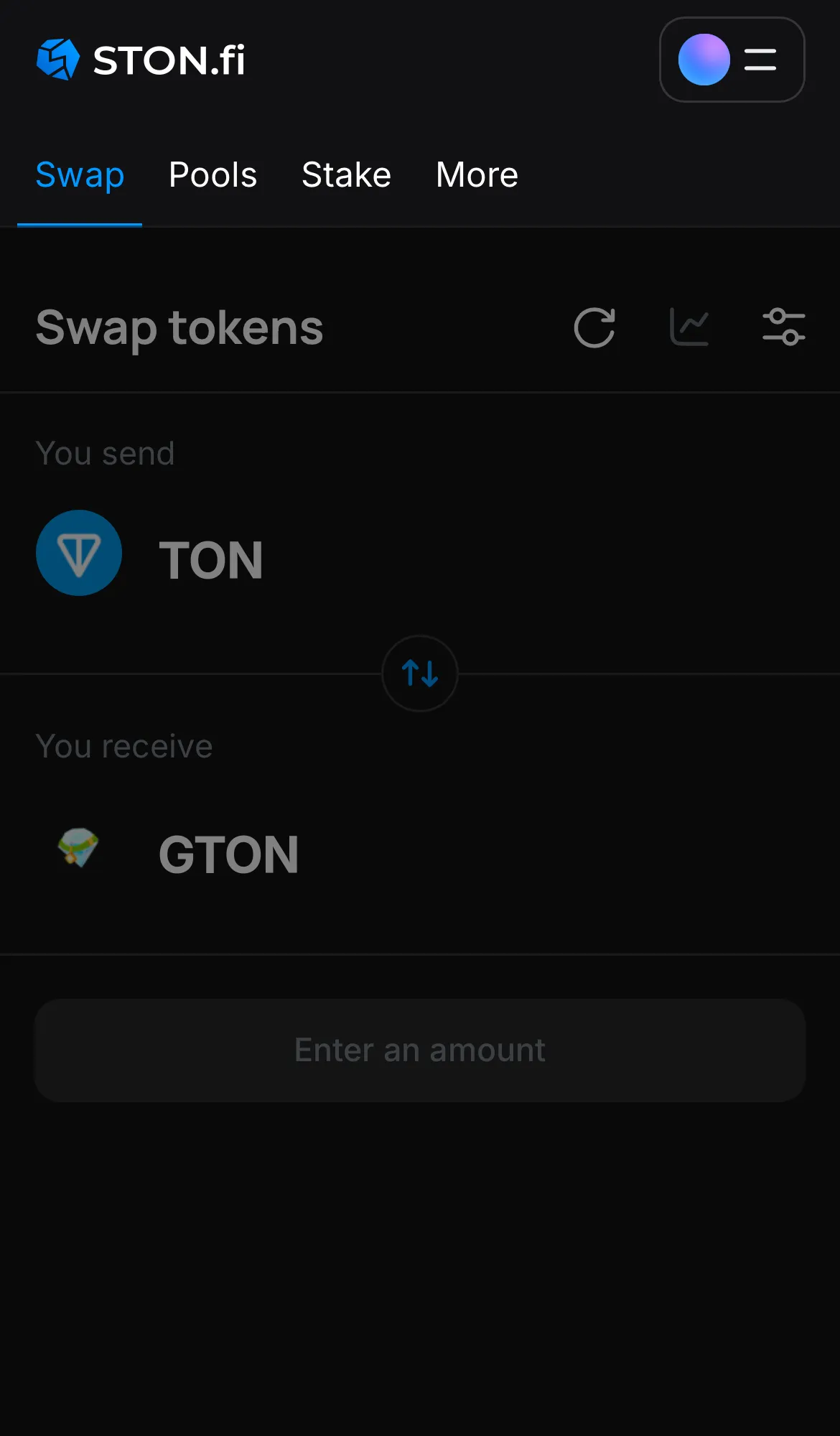Select the Swap tab link

coord(79,174)
